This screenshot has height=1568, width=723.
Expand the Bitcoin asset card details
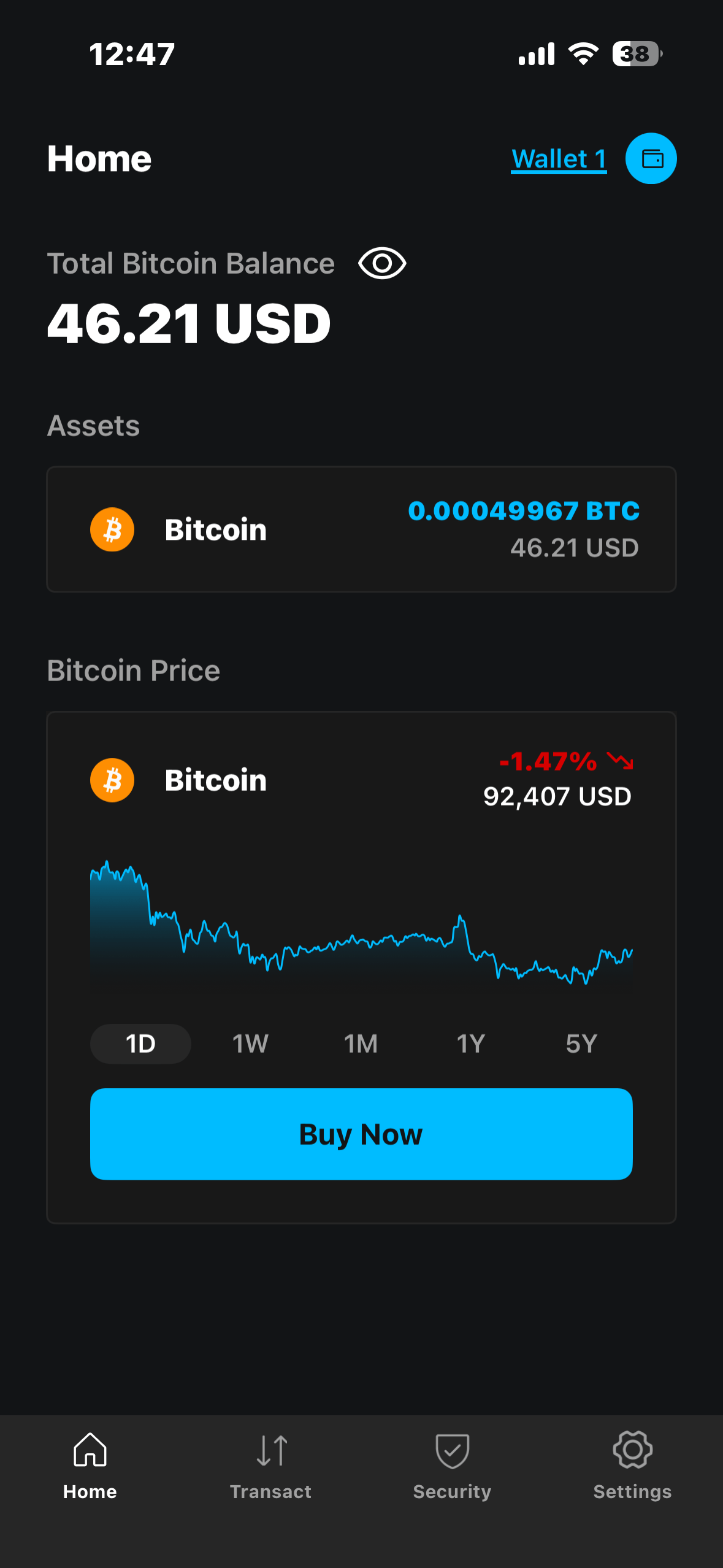361,529
